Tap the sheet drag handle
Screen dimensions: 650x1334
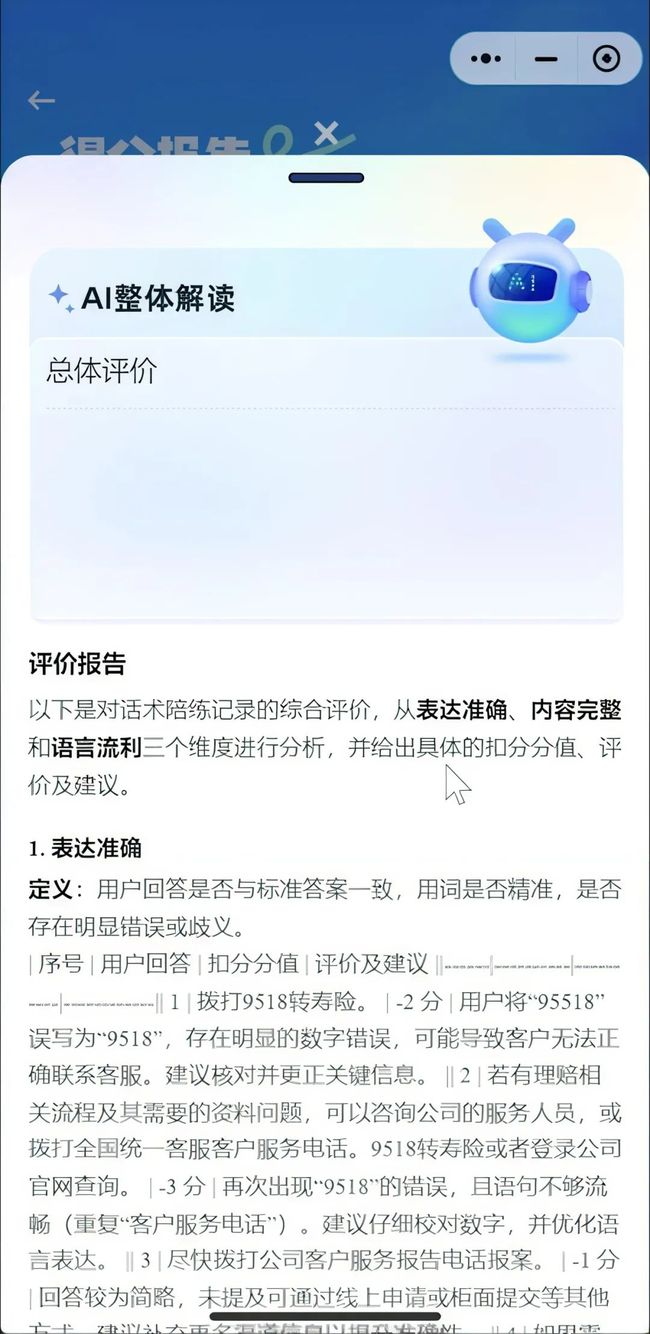326,178
